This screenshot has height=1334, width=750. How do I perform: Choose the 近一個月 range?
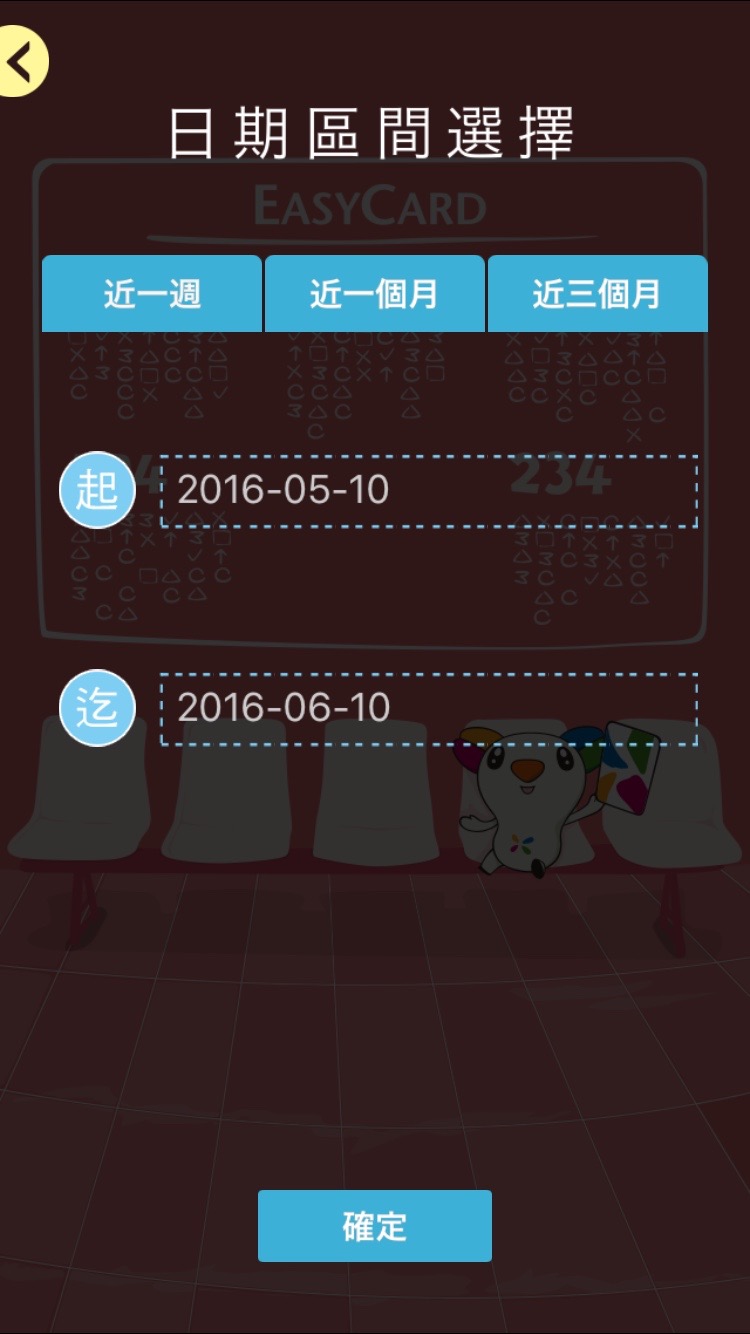374,294
